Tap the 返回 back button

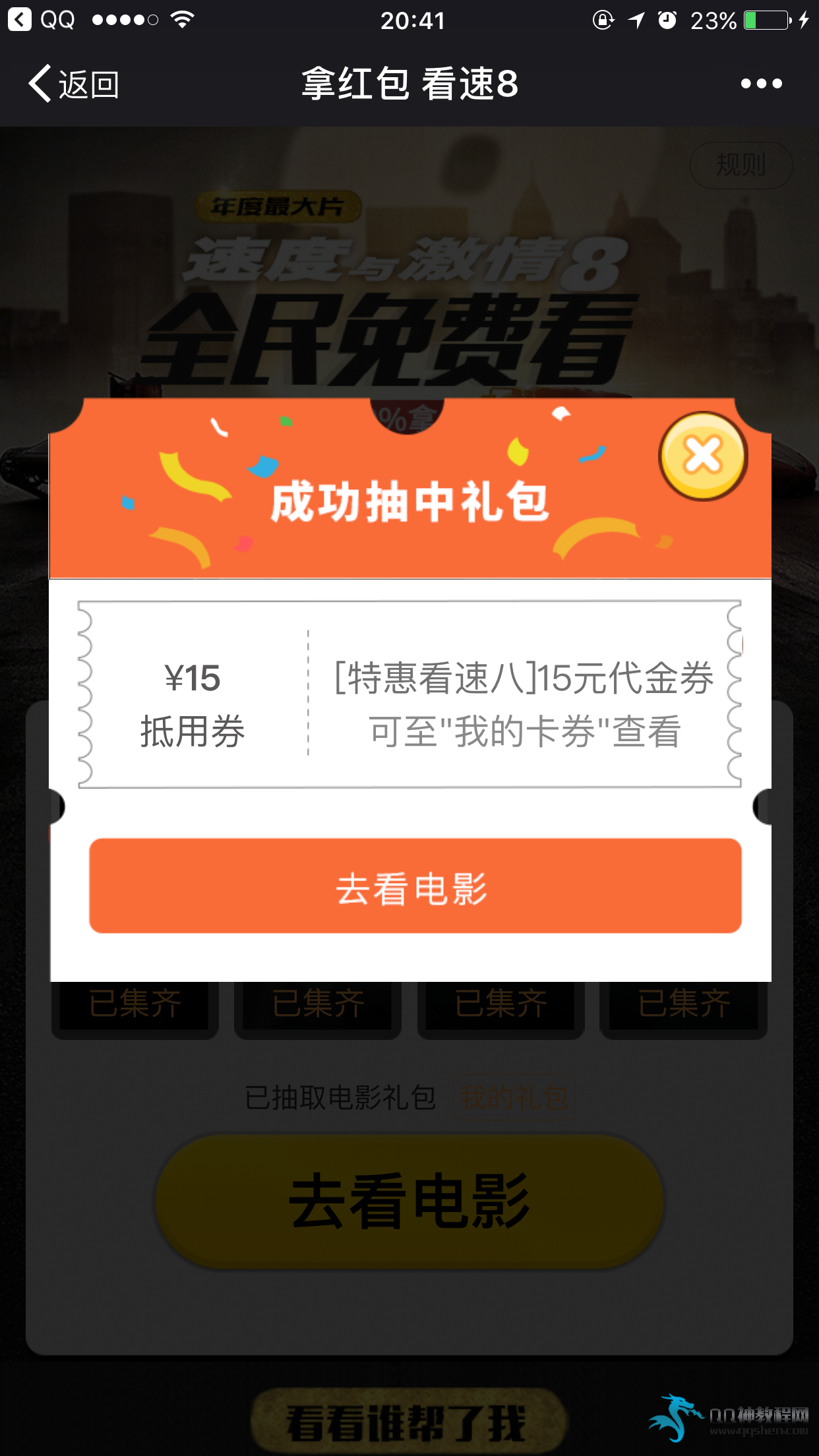[x=73, y=84]
